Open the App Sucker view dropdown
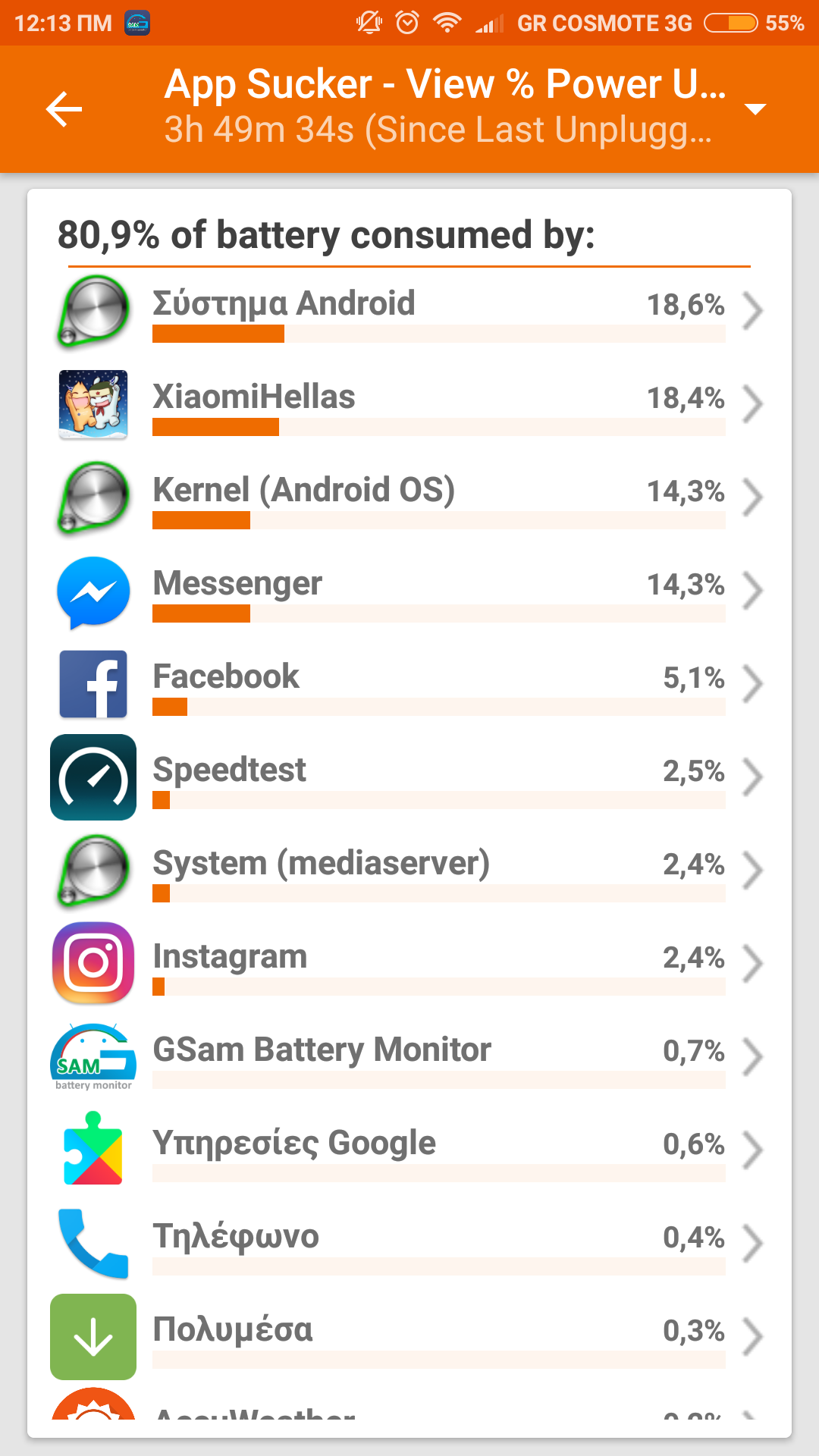819x1456 pixels. coord(755,109)
